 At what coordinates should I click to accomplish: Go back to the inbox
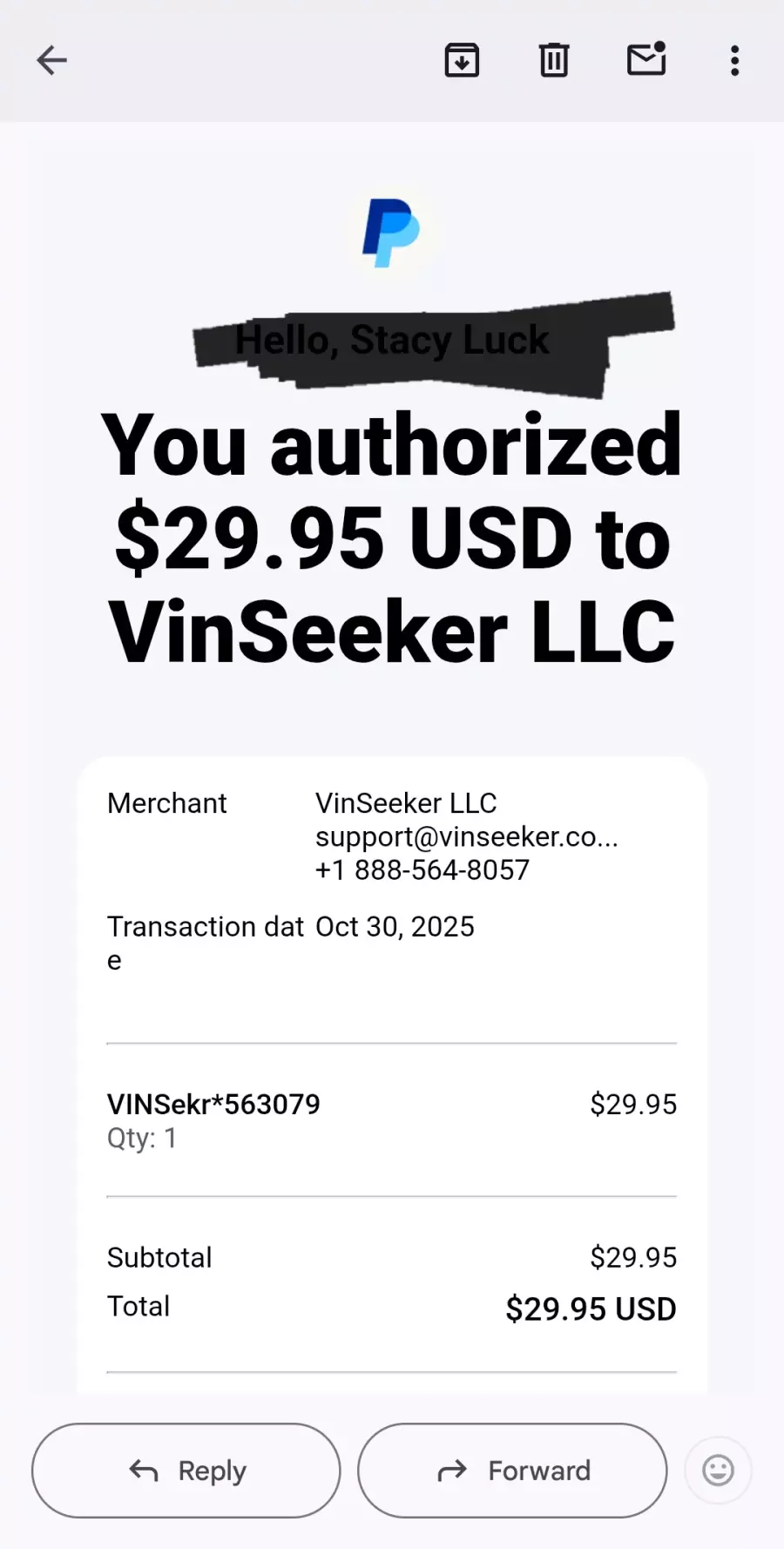pyautogui.click(x=52, y=60)
